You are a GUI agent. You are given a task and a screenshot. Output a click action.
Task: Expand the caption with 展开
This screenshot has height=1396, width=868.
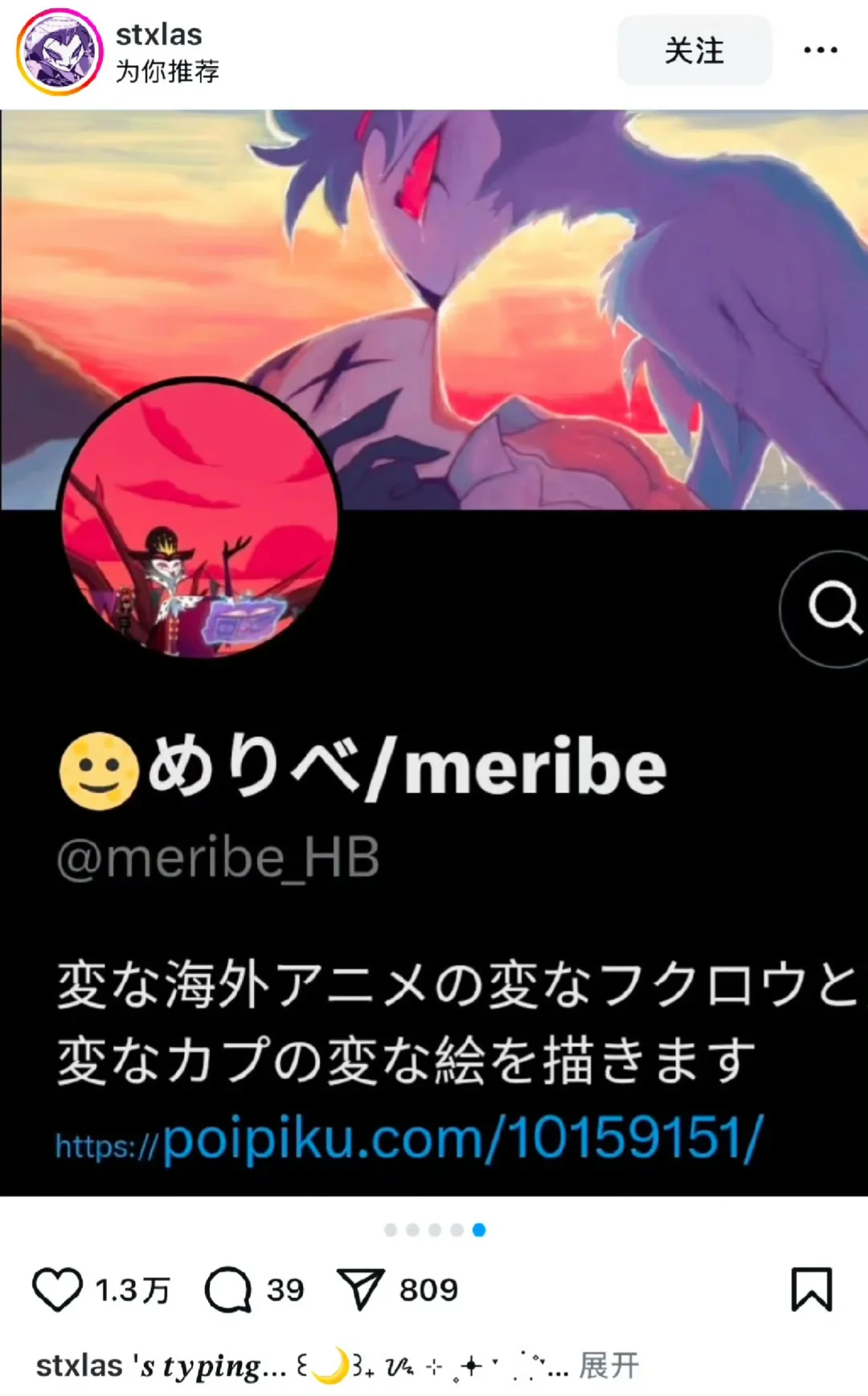point(608,1365)
